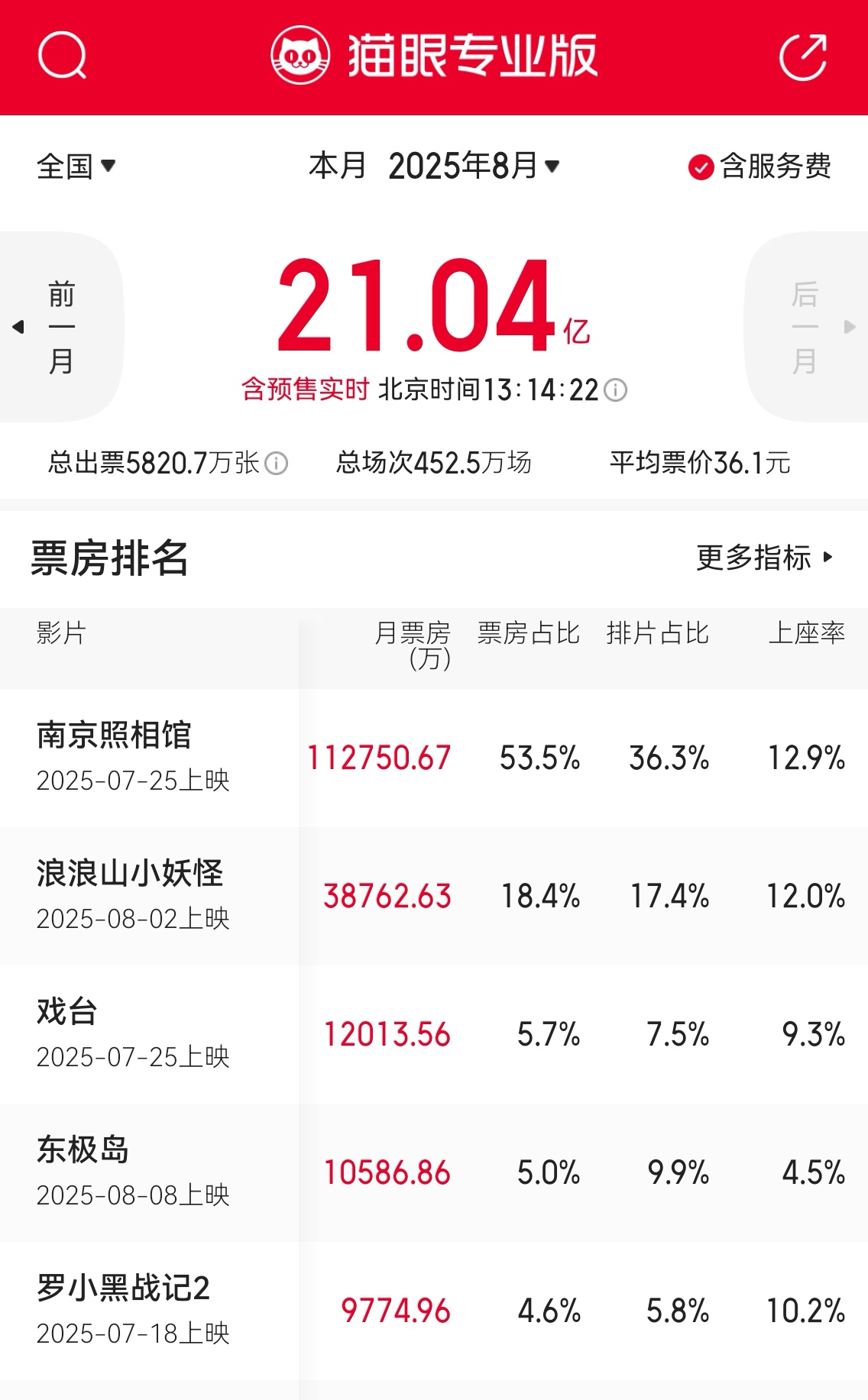
Task: Expand 更多指标 metrics
Action: [764, 558]
